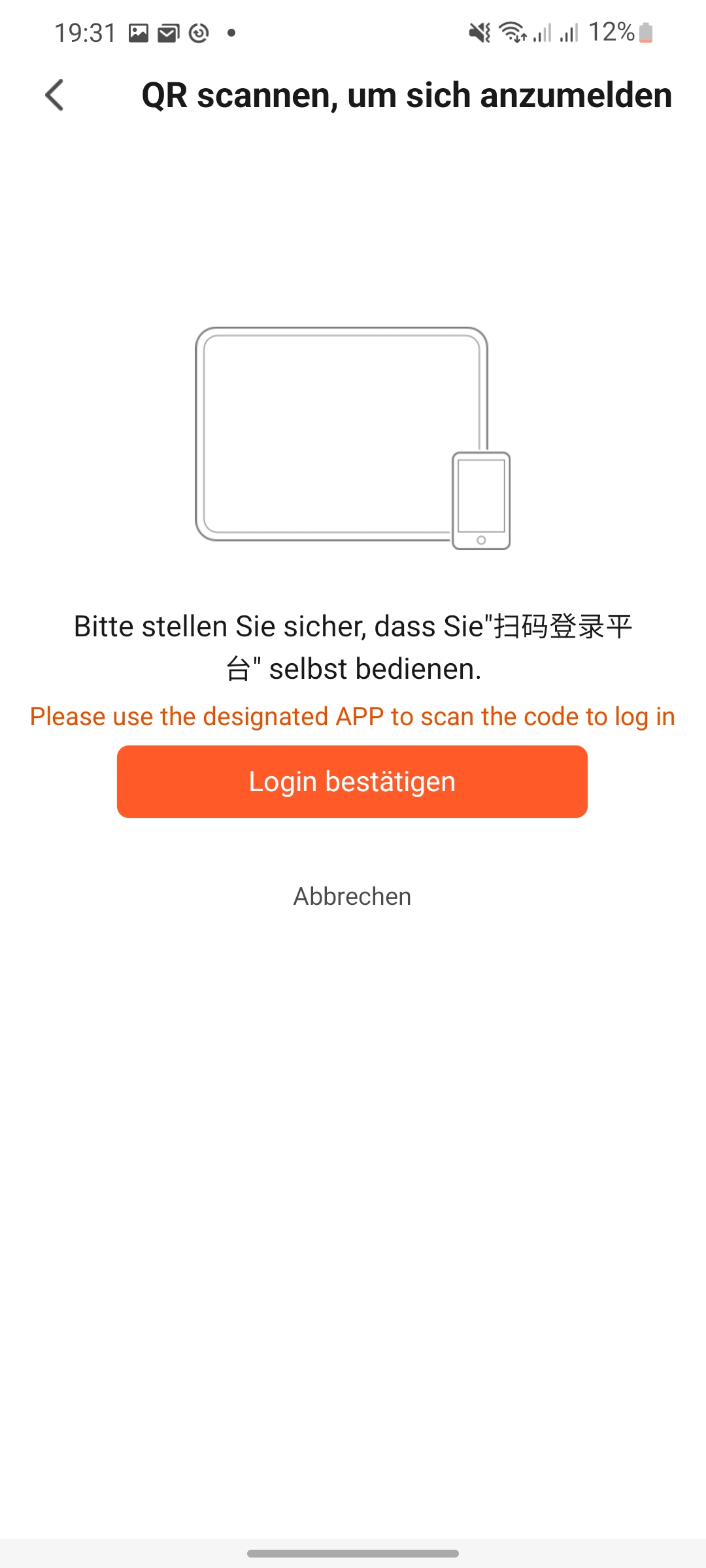This screenshot has width=706, height=1568.
Task: Open the email notification icon
Action: [169, 31]
